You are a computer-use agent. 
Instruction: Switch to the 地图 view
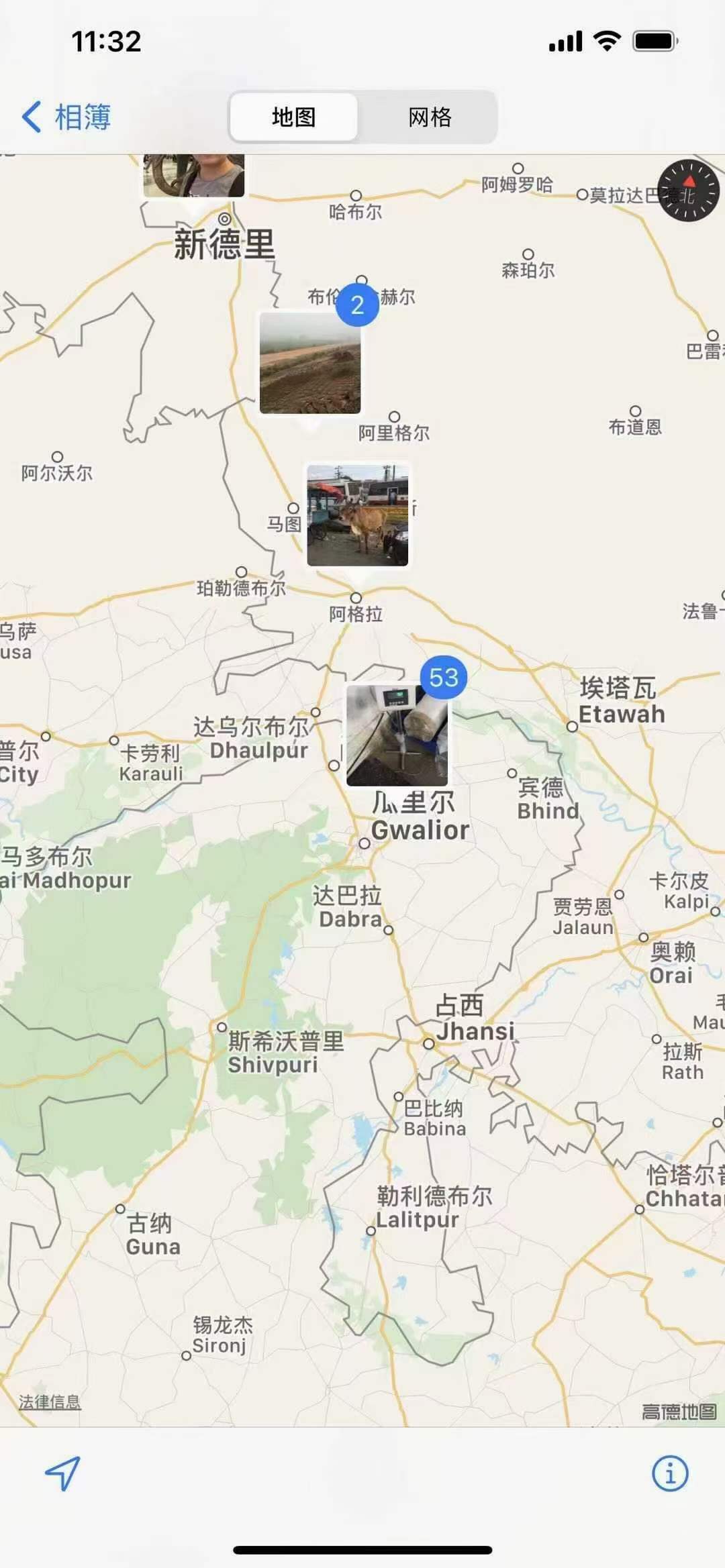(293, 117)
